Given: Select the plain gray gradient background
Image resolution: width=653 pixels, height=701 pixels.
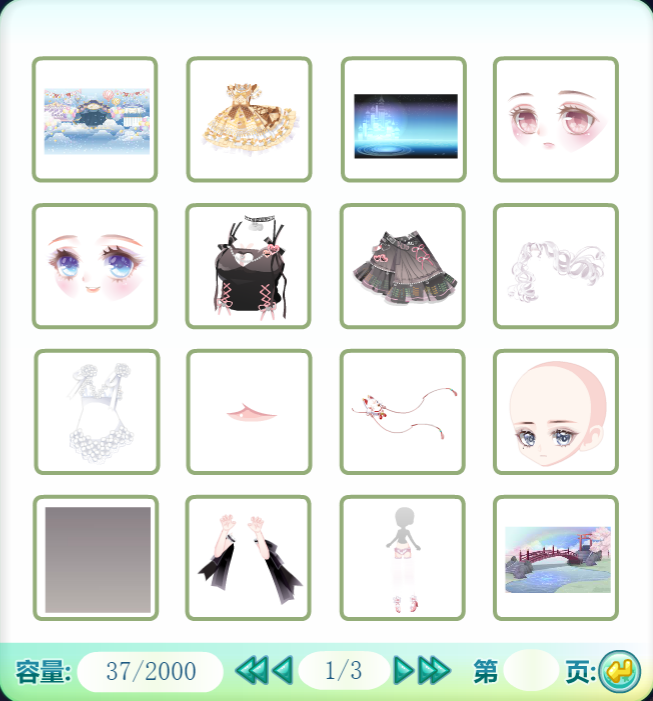Looking at the screenshot, I should (96, 558).
